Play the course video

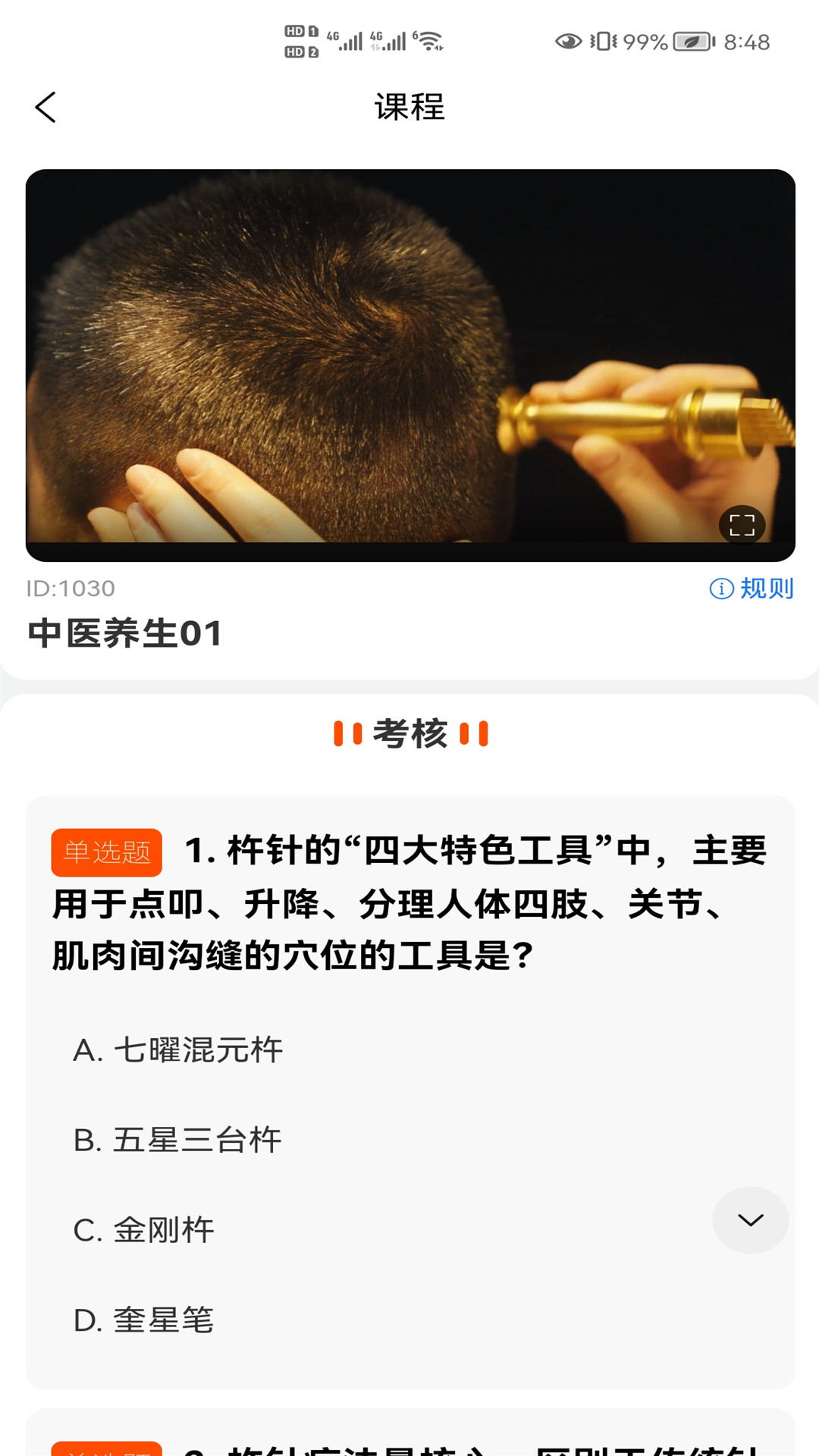coord(409,360)
